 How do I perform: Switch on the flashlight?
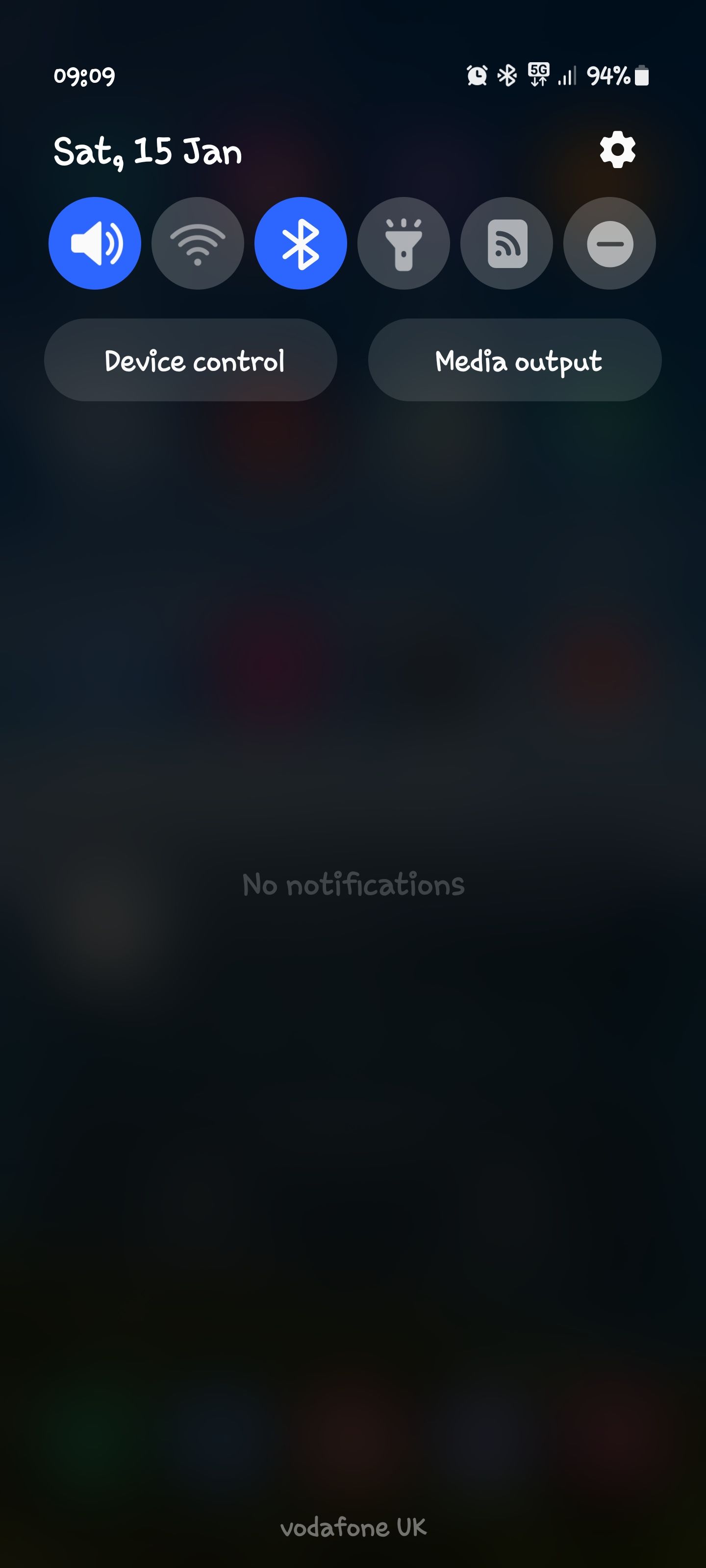pyautogui.click(x=403, y=244)
